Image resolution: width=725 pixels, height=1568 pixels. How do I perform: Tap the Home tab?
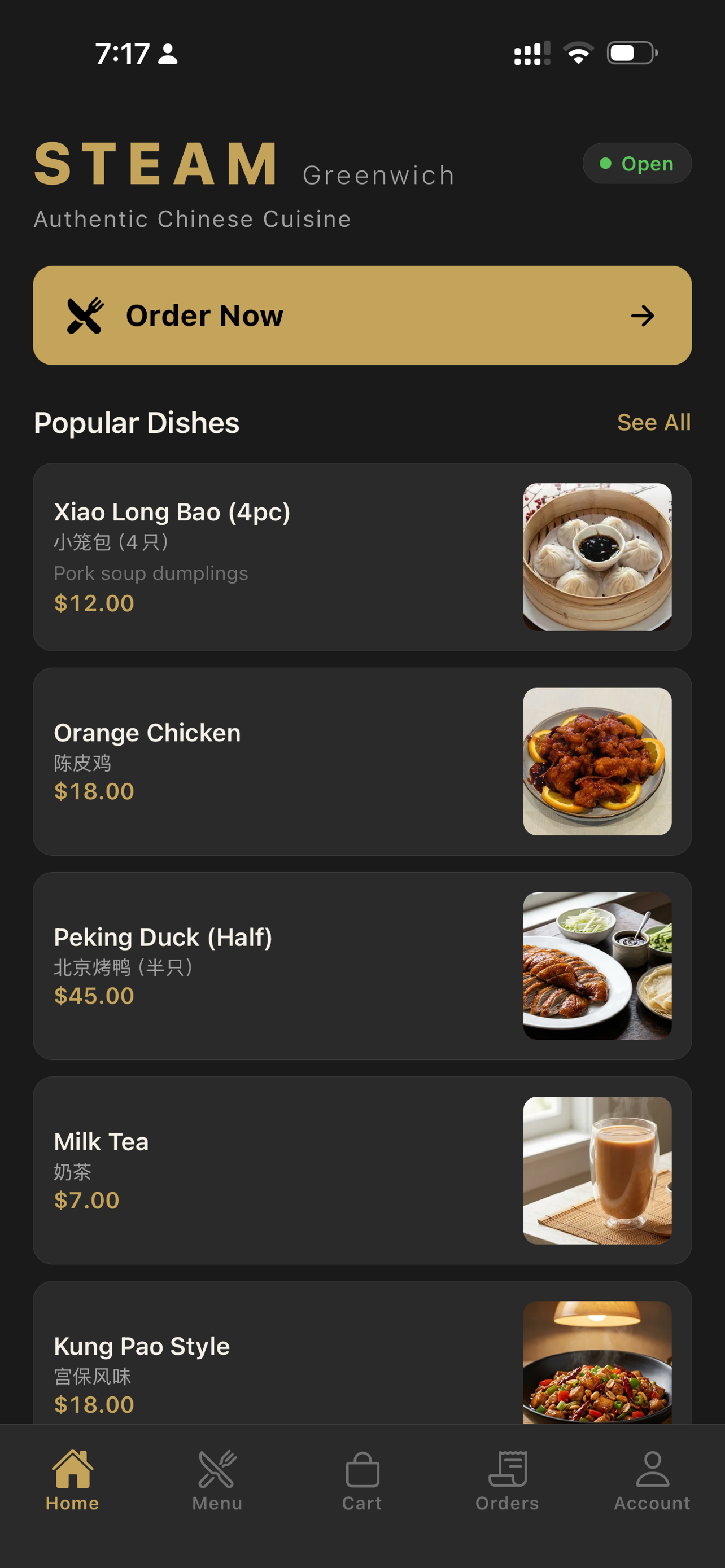72,1481
